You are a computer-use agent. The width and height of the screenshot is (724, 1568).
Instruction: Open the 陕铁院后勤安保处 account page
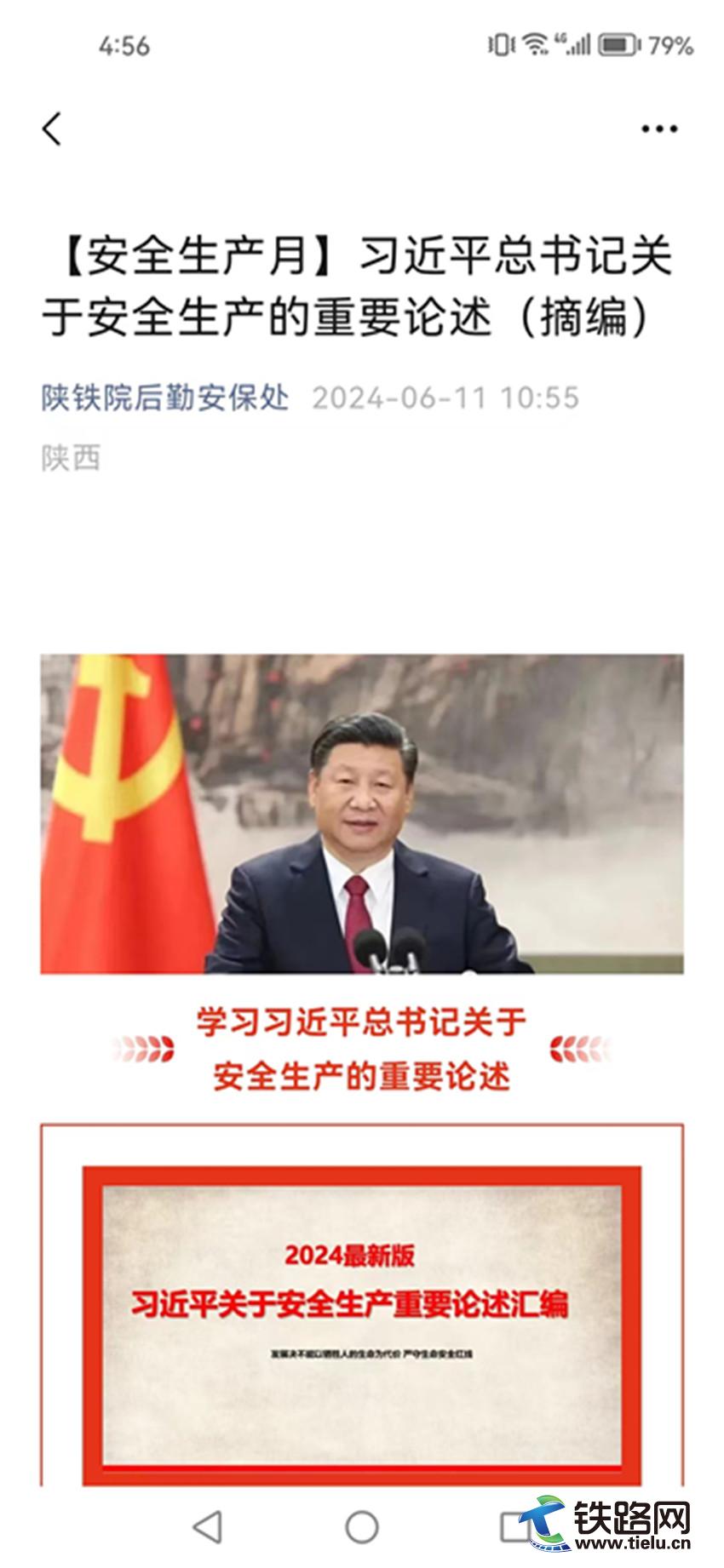pyautogui.click(x=165, y=398)
